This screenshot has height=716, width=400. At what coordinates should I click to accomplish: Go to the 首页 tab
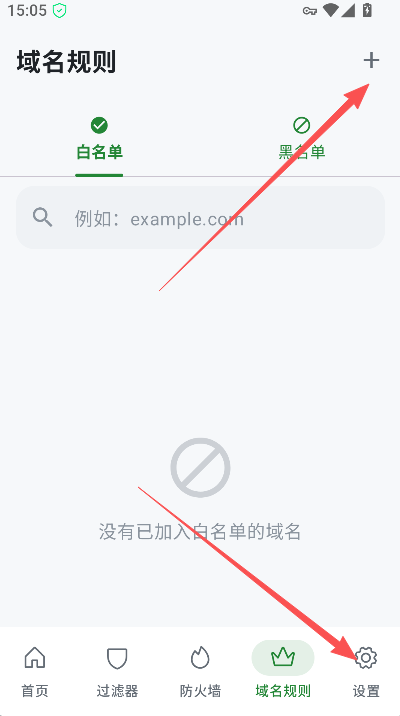pyautogui.click(x=35, y=671)
